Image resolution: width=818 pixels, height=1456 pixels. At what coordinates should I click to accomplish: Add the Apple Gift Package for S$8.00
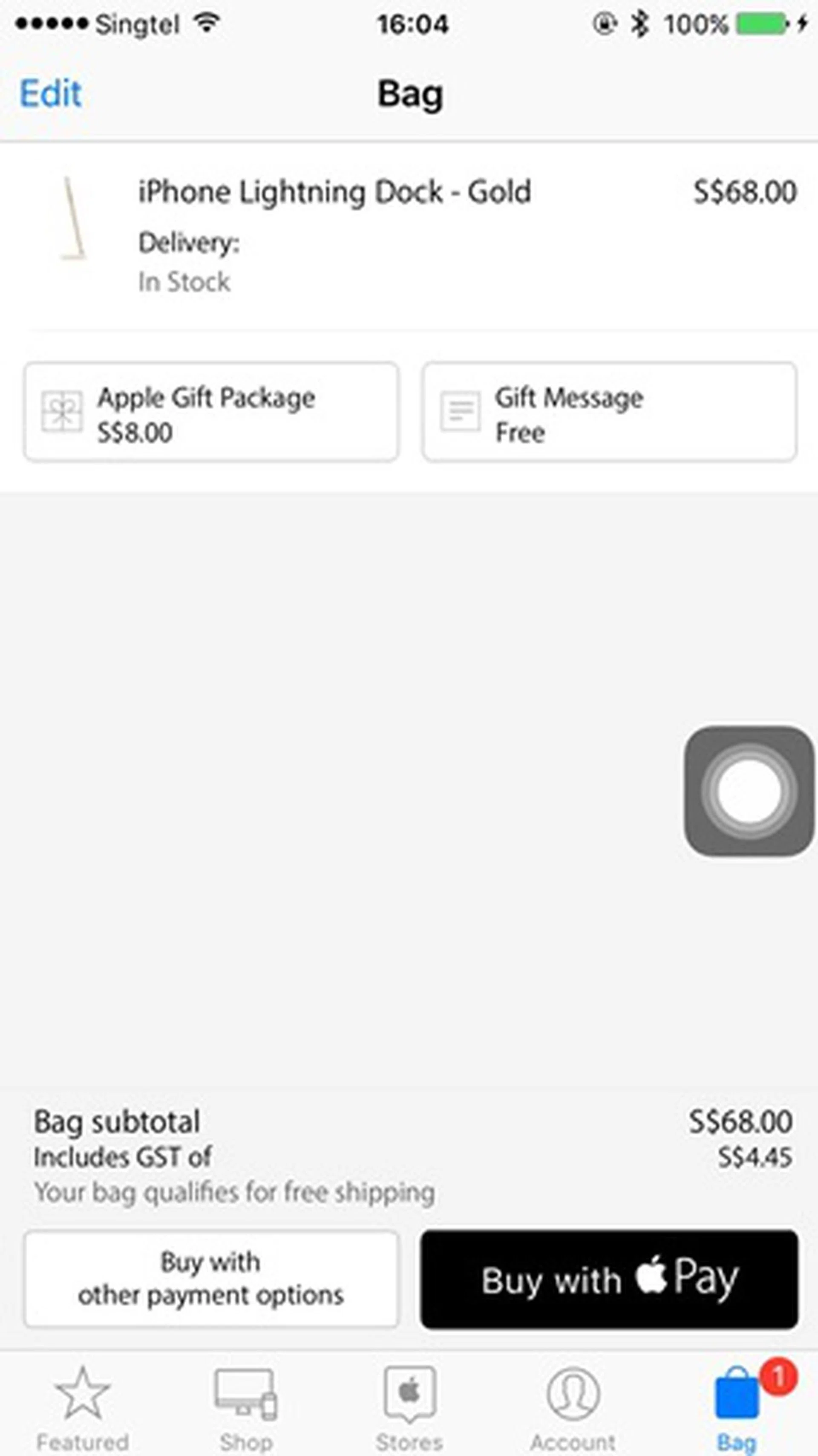coord(211,413)
